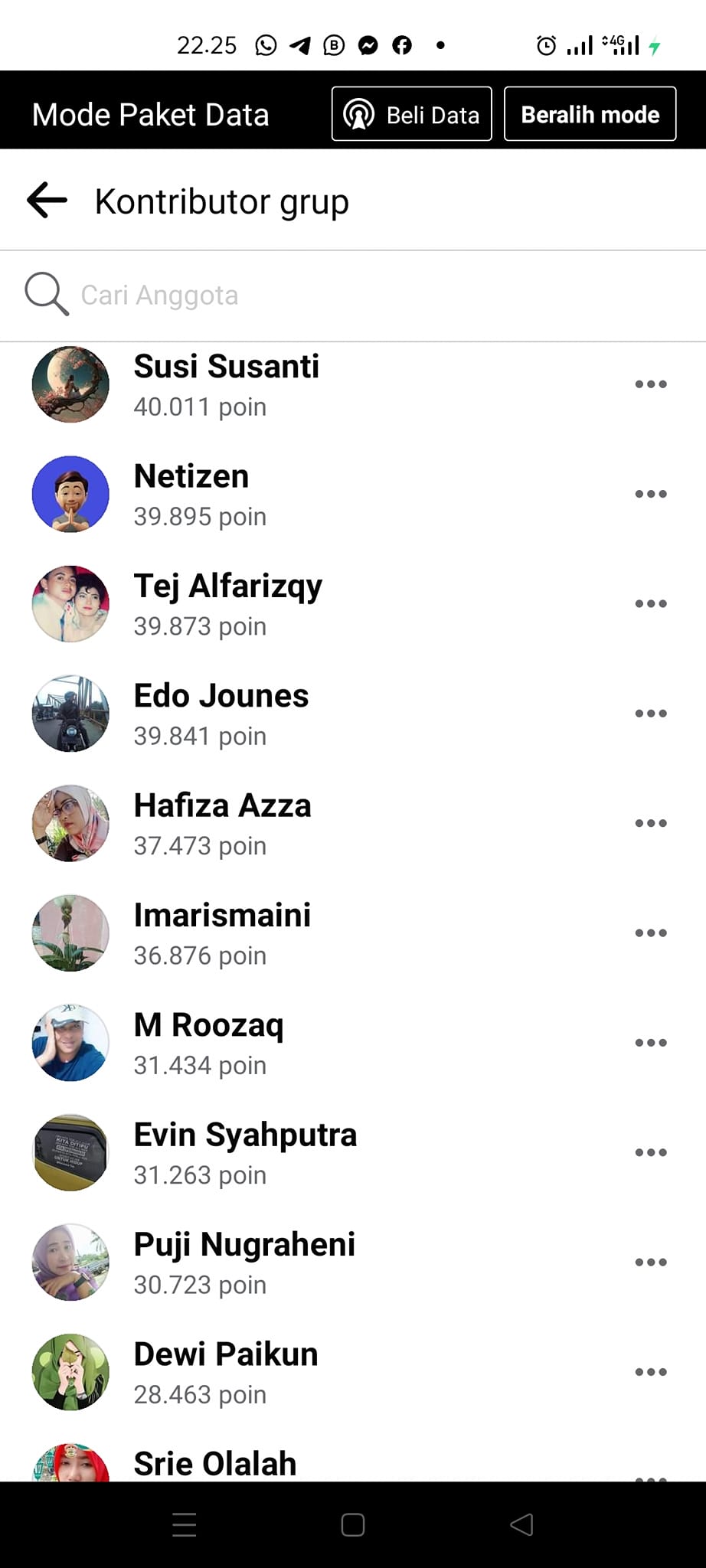Open more options for Evin Syahputra

(650, 1152)
